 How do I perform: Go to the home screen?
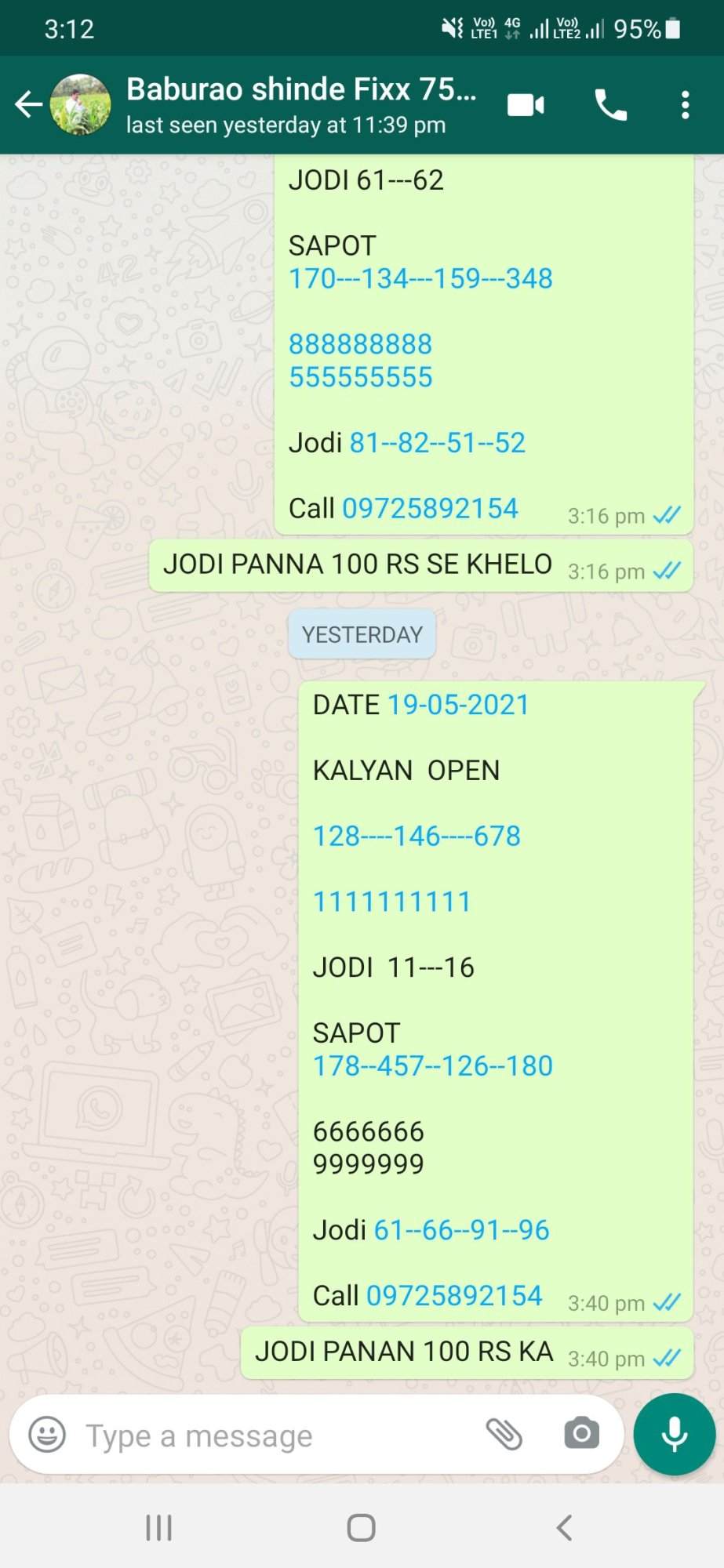[361, 1527]
